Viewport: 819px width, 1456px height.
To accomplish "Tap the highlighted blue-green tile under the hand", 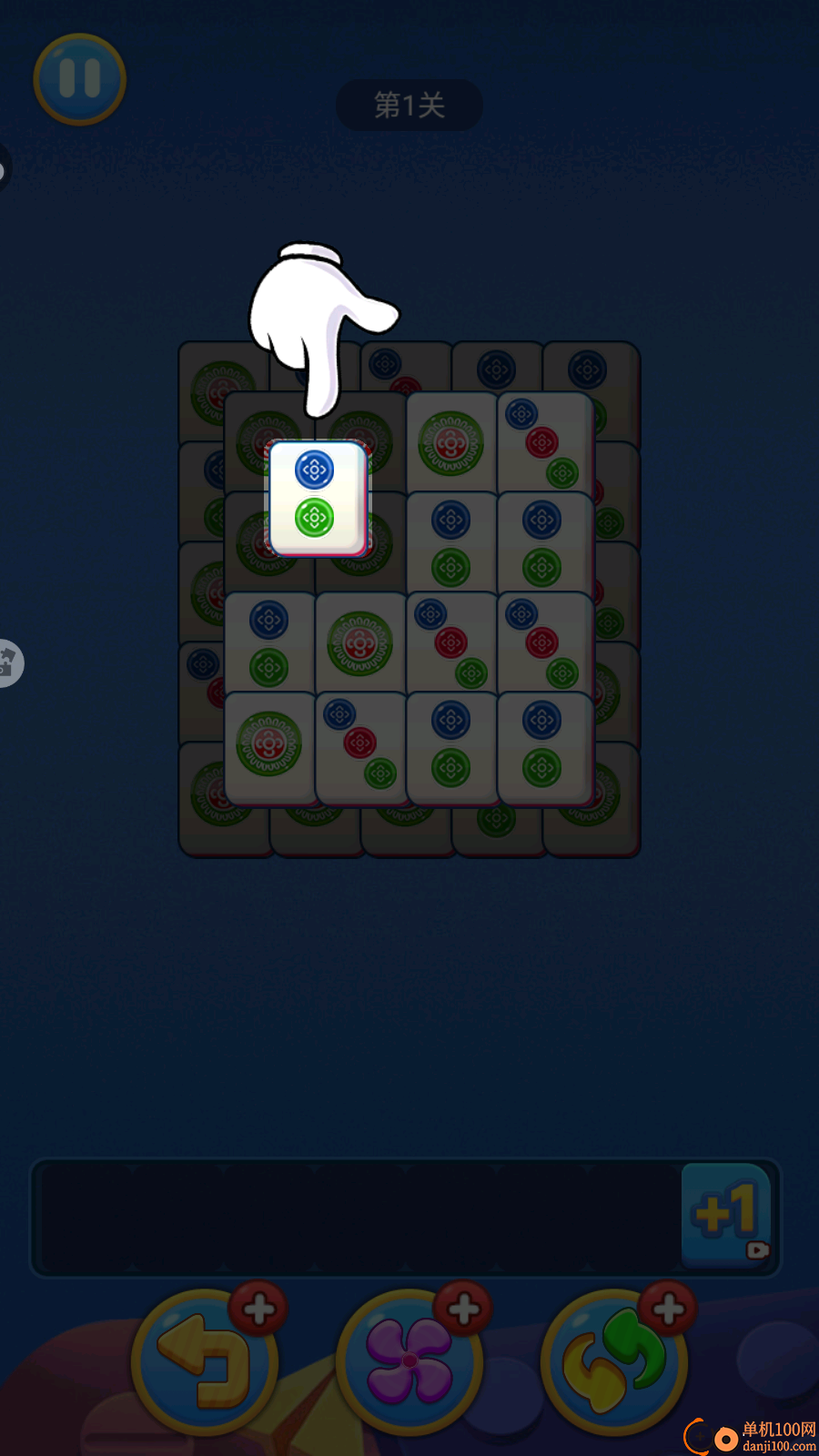I will coord(316,498).
